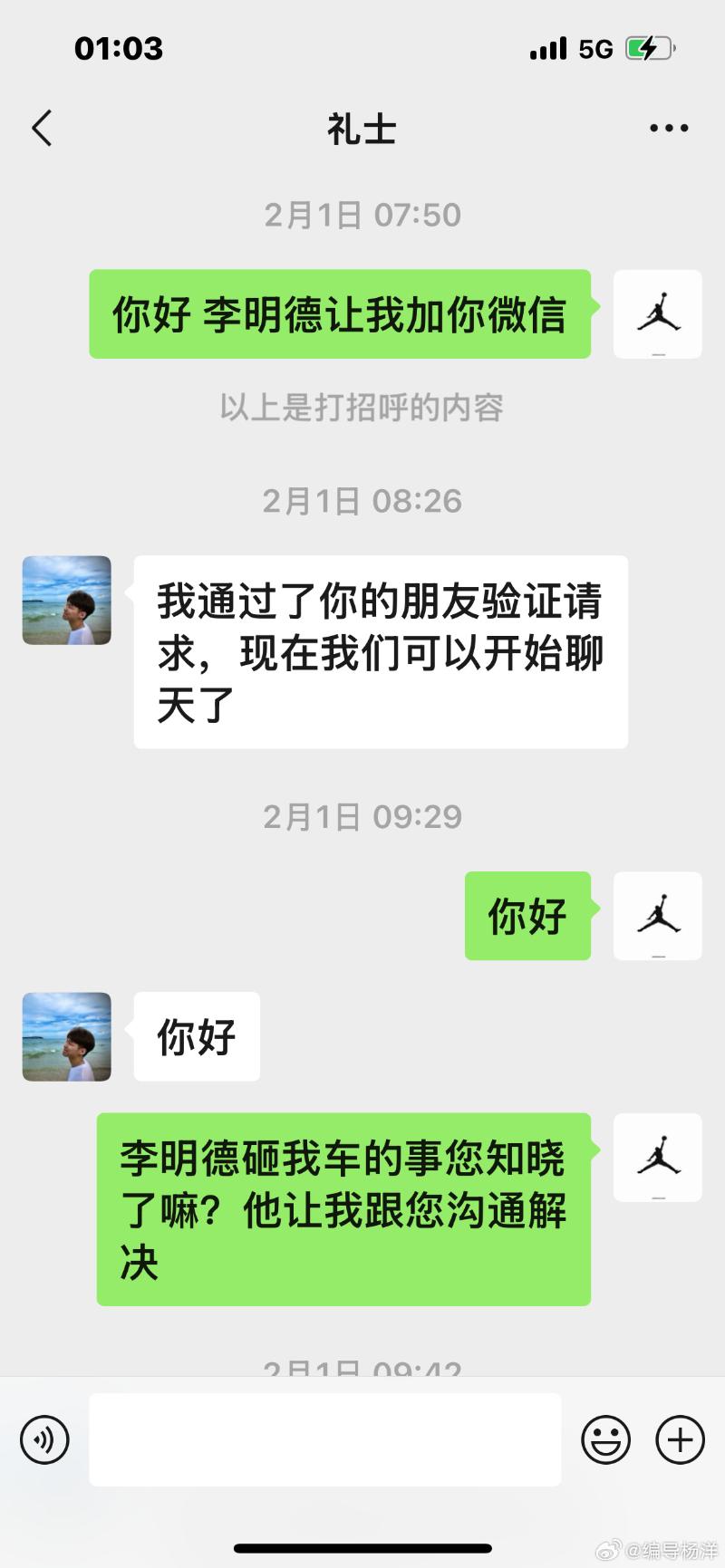Focus the message text field
The height and width of the screenshot is (1568, 725).
[324, 1439]
